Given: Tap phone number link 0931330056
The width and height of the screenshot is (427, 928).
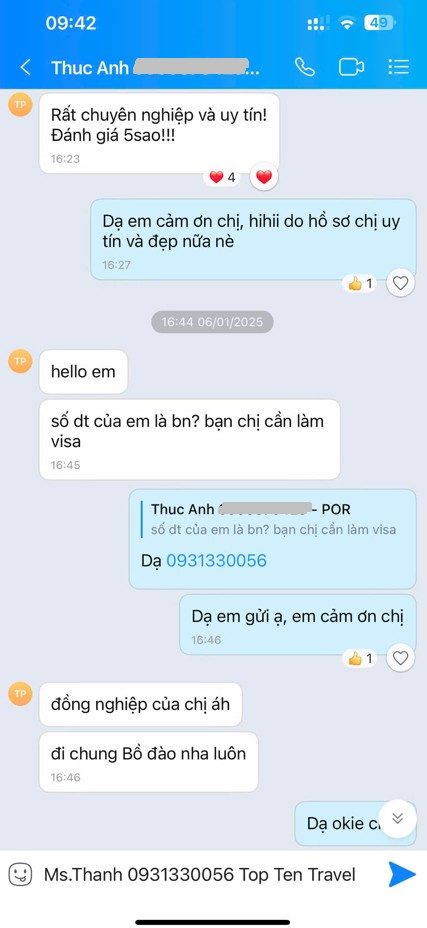Looking at the screenshot, I should [216, 560].
